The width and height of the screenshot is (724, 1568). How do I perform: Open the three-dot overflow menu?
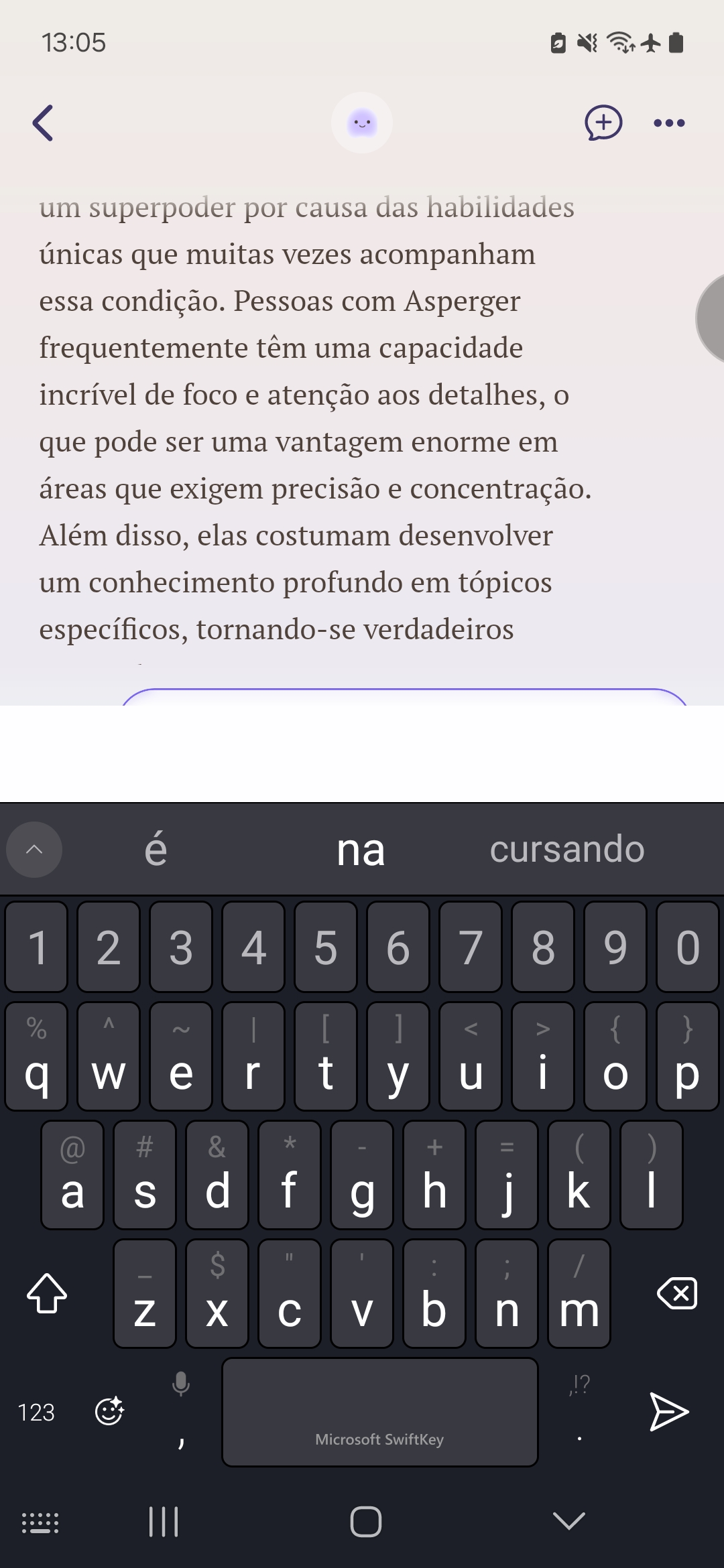(669, 123)
